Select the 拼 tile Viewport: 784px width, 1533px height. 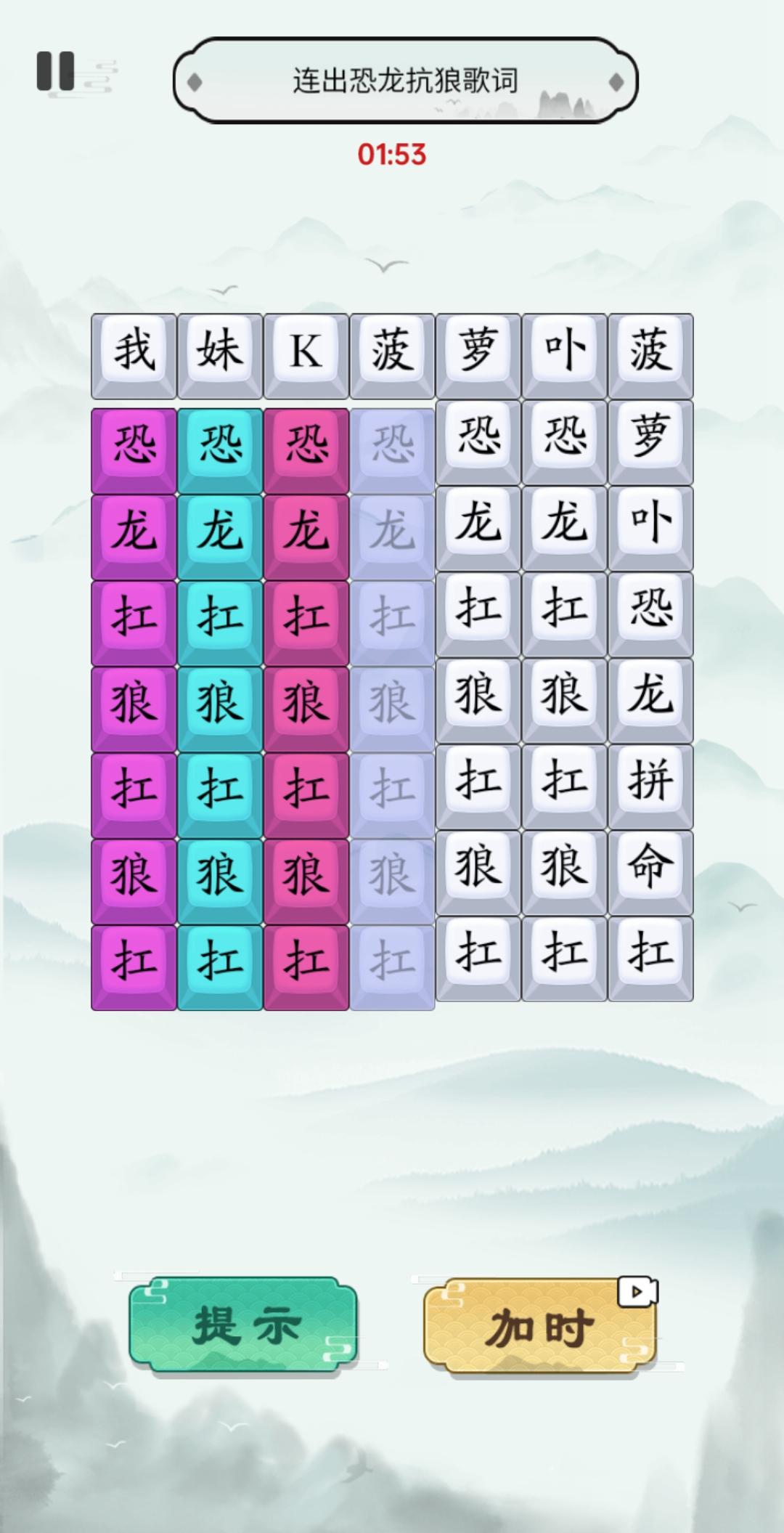coord(650,786)
